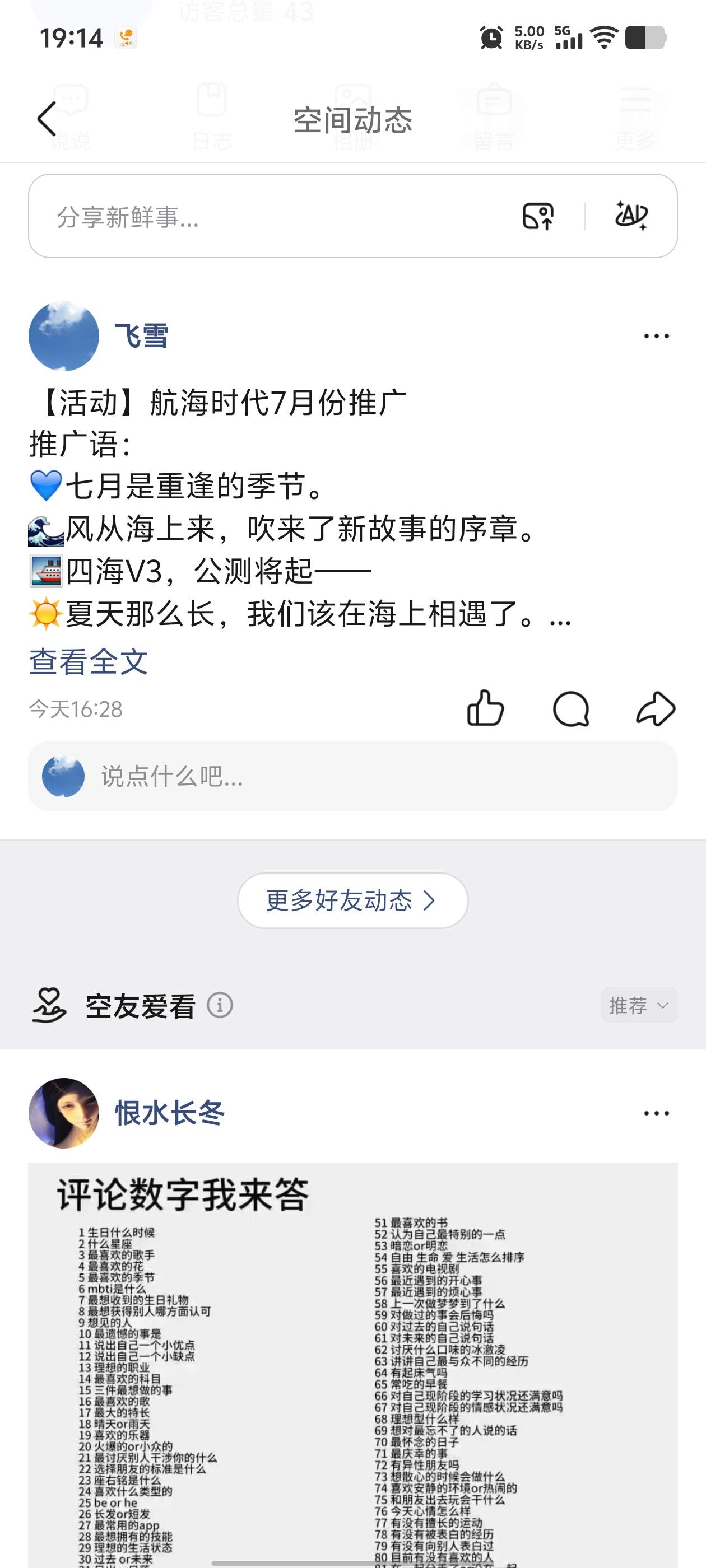Viewport: 706px width, 1568px height.
Task: Go back from 空间动态
Action: [x=47, y=119]
